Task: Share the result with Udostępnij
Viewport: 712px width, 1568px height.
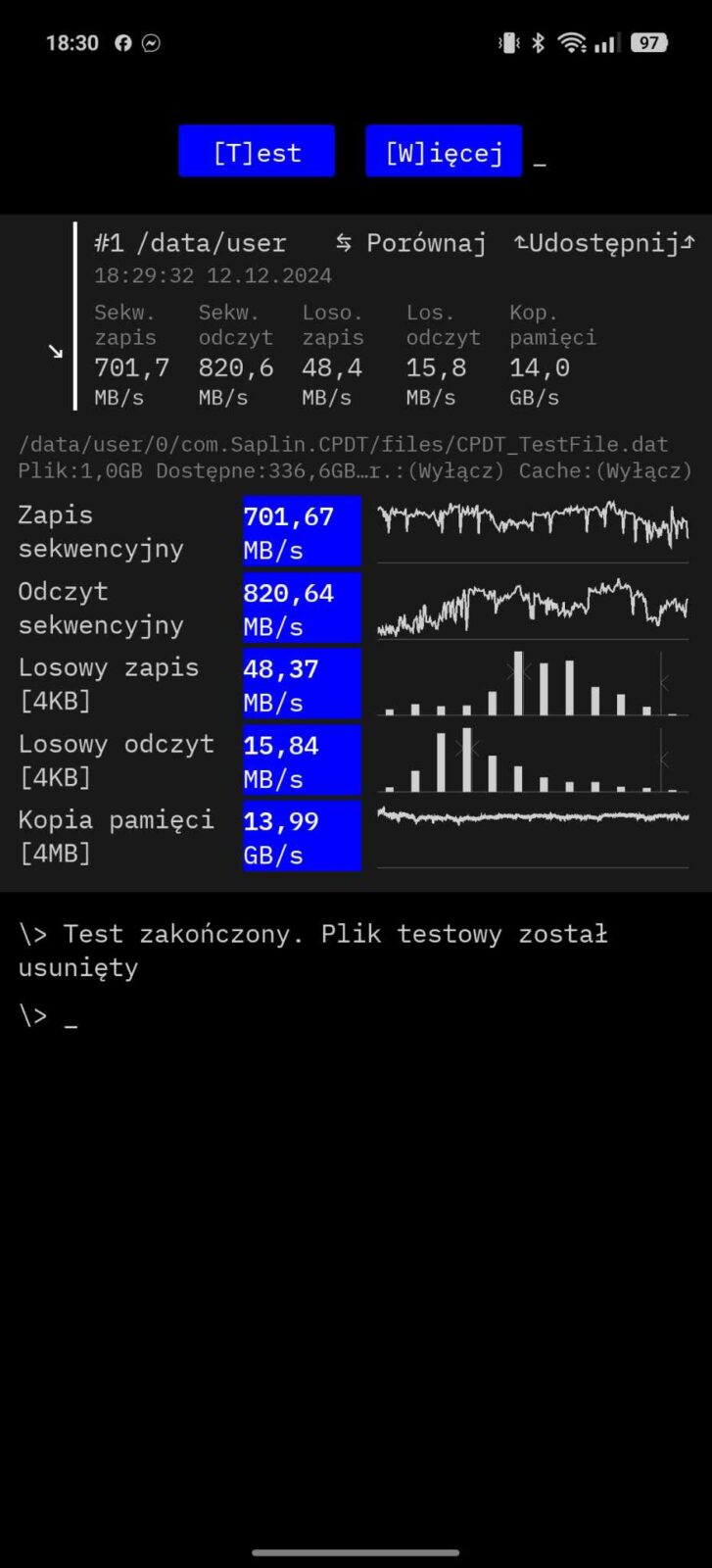Action: pos(604,243)
